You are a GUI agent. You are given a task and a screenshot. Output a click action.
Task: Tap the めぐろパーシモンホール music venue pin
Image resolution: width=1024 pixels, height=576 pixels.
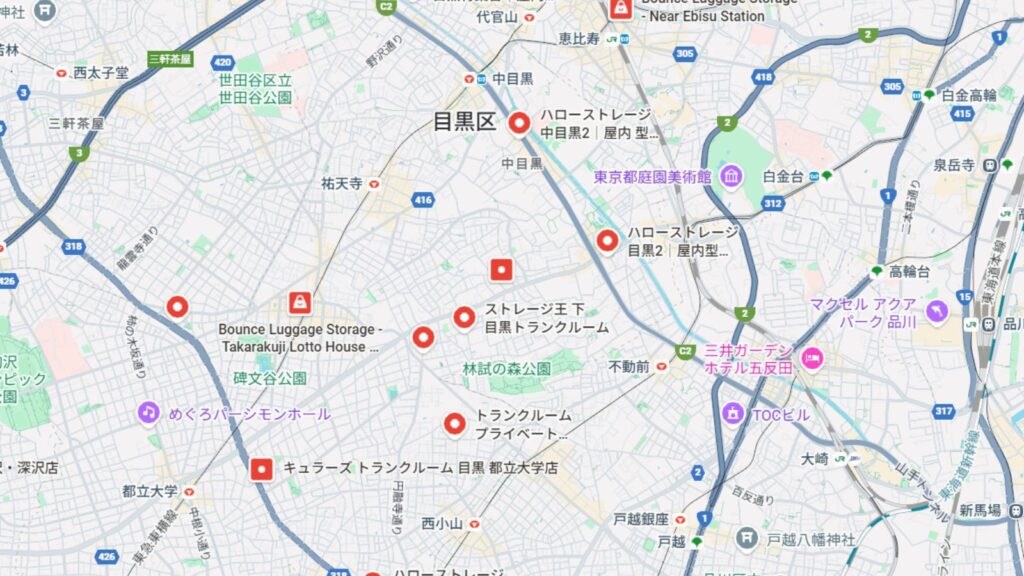pyautogui.click(x=149, y=412)
